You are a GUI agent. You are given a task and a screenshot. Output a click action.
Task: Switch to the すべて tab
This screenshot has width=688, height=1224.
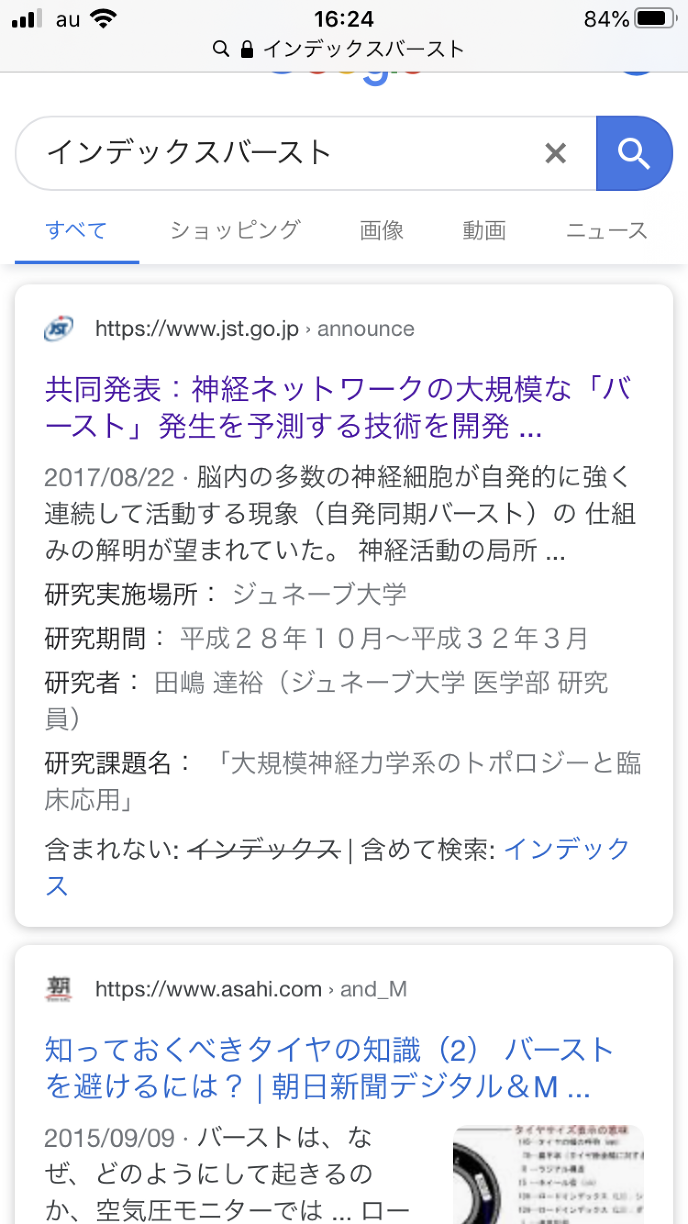[x=76, y=230]
